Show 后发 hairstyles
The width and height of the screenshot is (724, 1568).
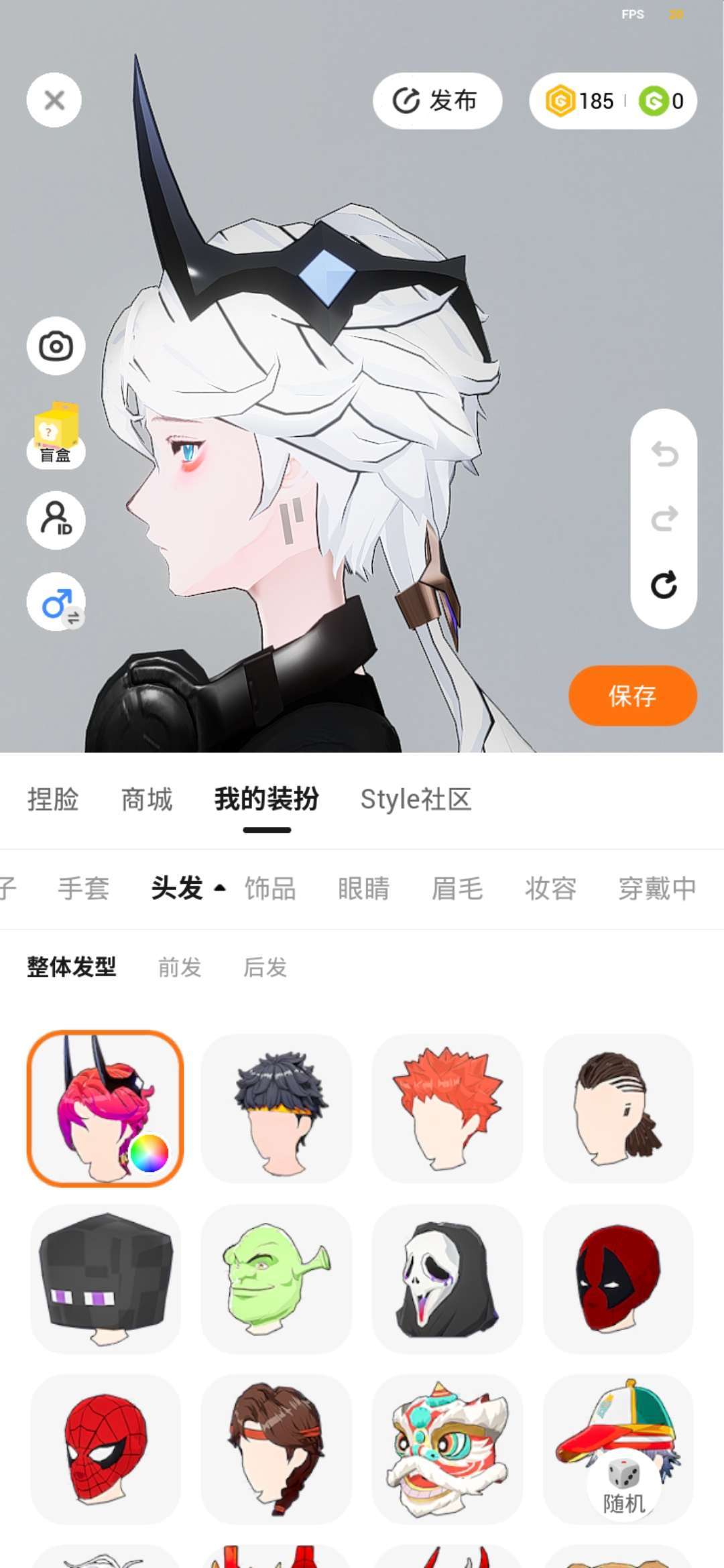[265, 967]
